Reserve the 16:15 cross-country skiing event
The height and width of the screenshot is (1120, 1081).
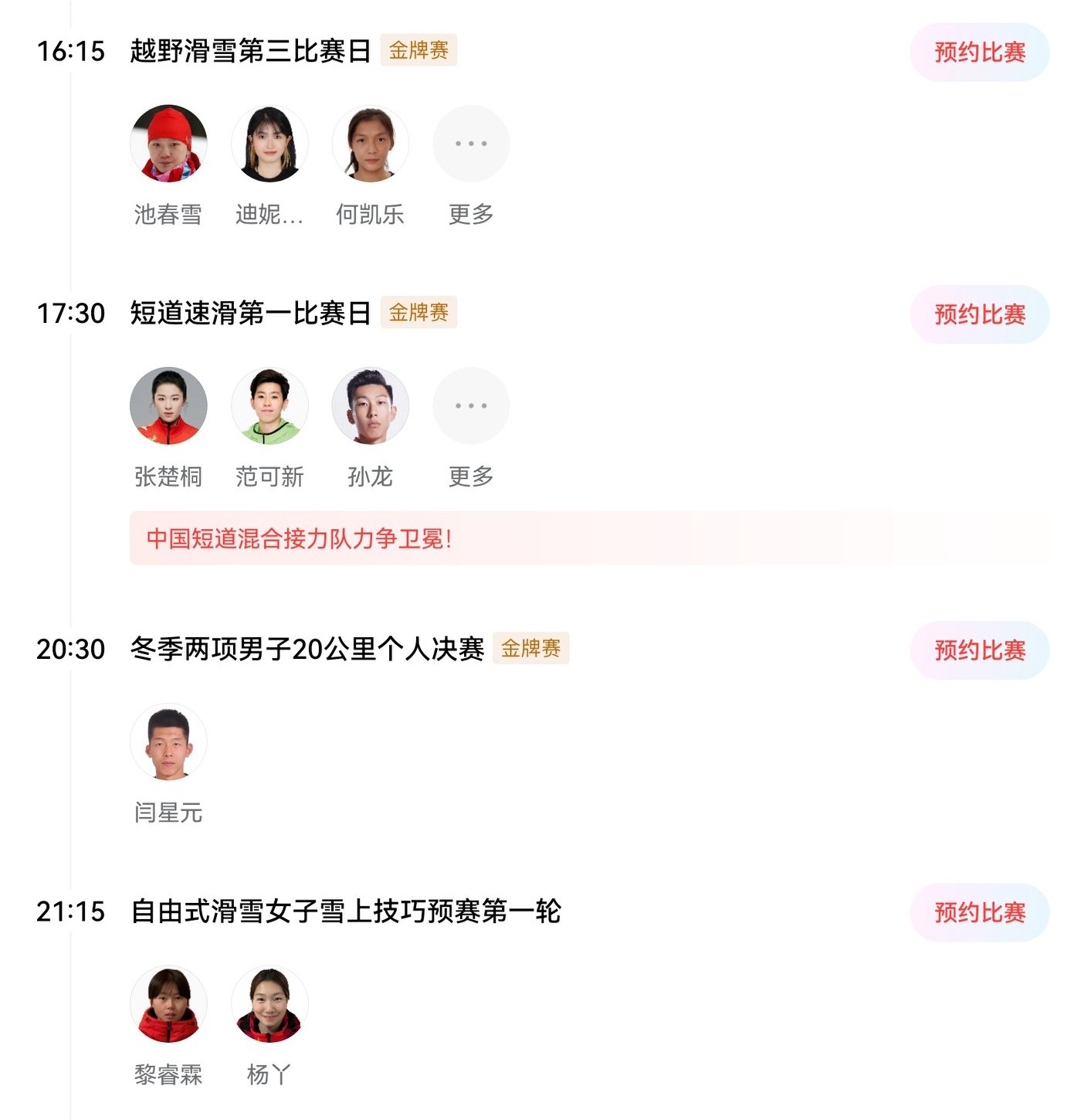point(979,53)
